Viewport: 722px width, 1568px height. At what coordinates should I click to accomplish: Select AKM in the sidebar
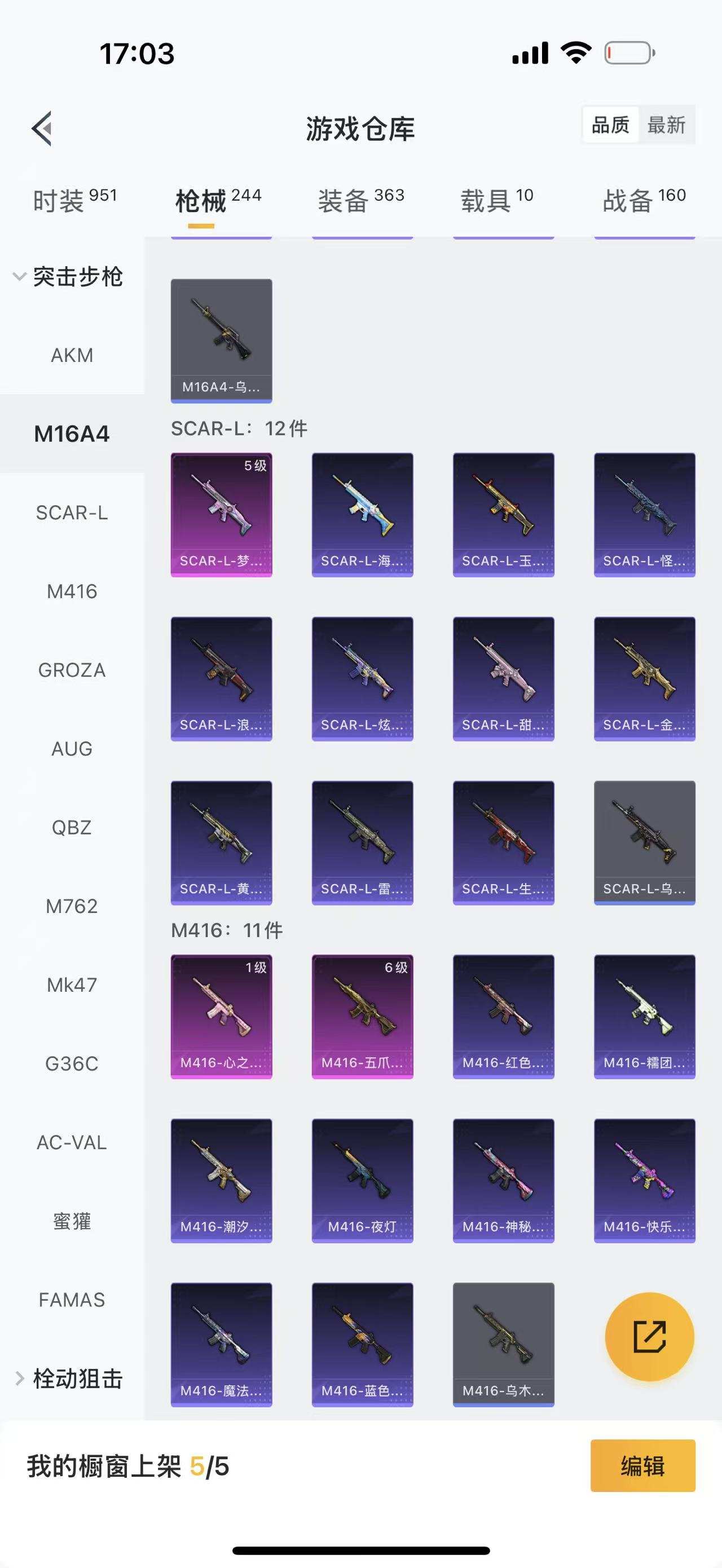(72, 355)
